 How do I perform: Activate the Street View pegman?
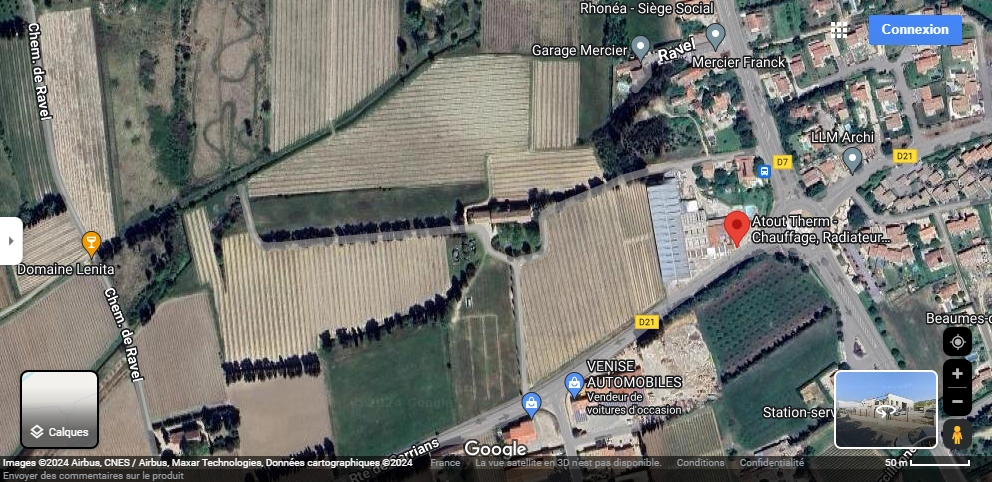957,435
